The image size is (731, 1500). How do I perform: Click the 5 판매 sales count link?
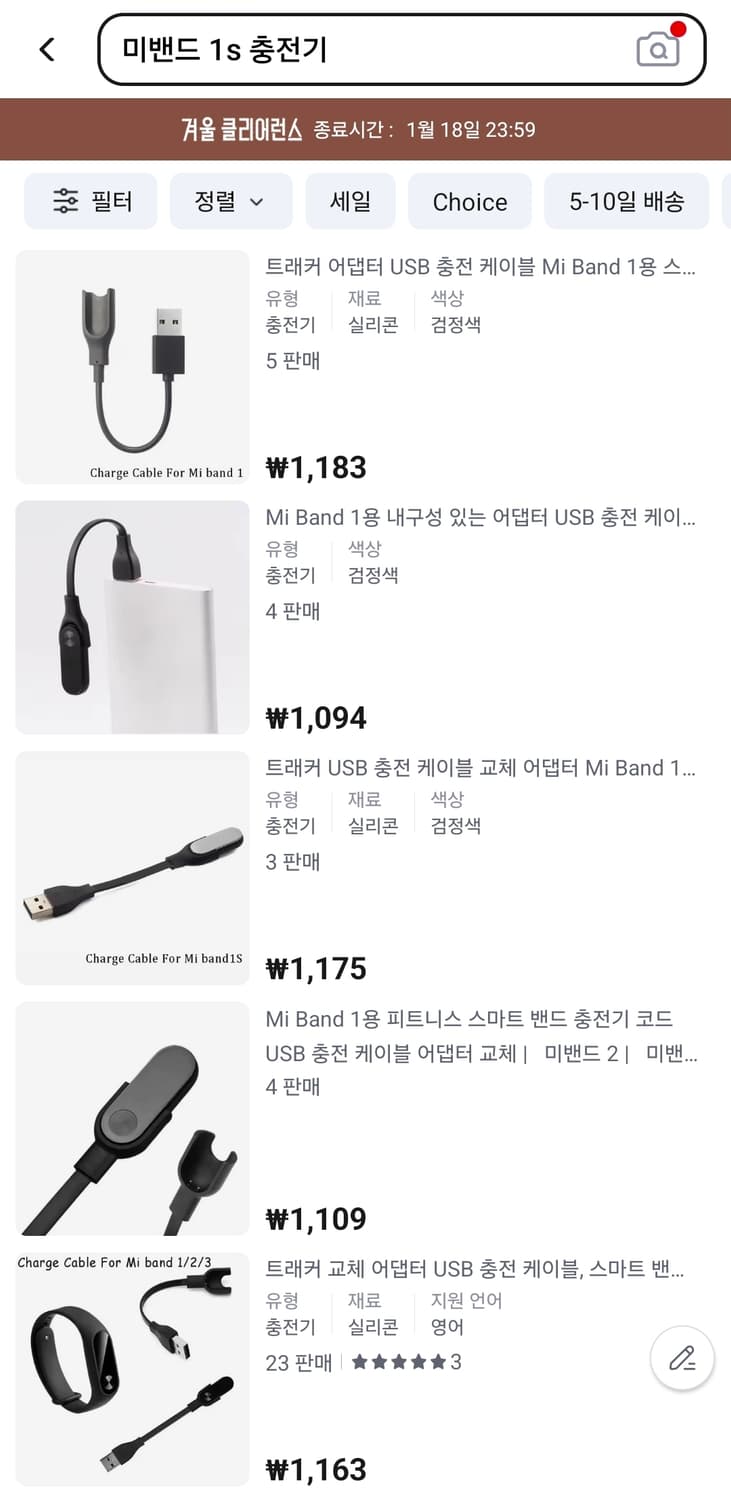292,360
